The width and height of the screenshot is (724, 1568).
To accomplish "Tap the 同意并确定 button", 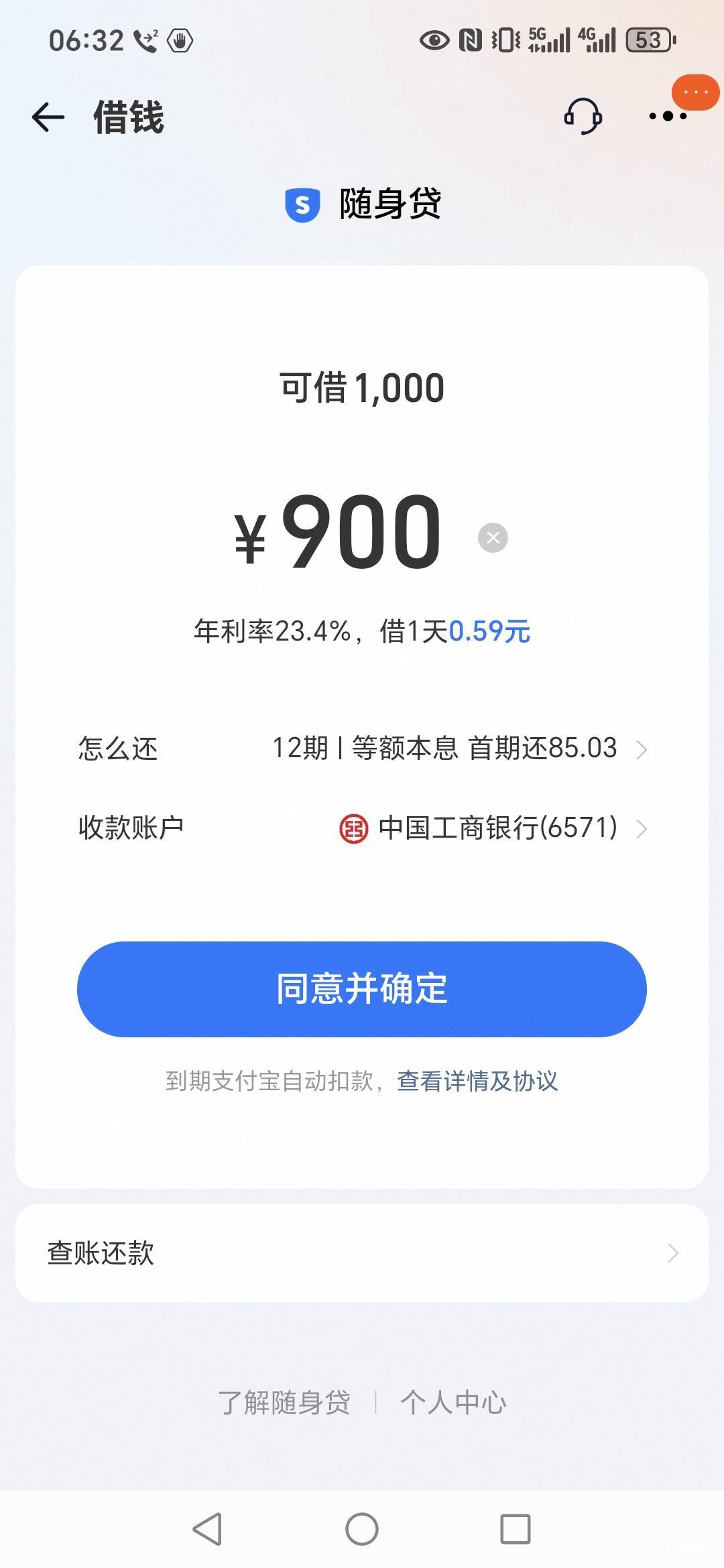I will tap(362, 989).
